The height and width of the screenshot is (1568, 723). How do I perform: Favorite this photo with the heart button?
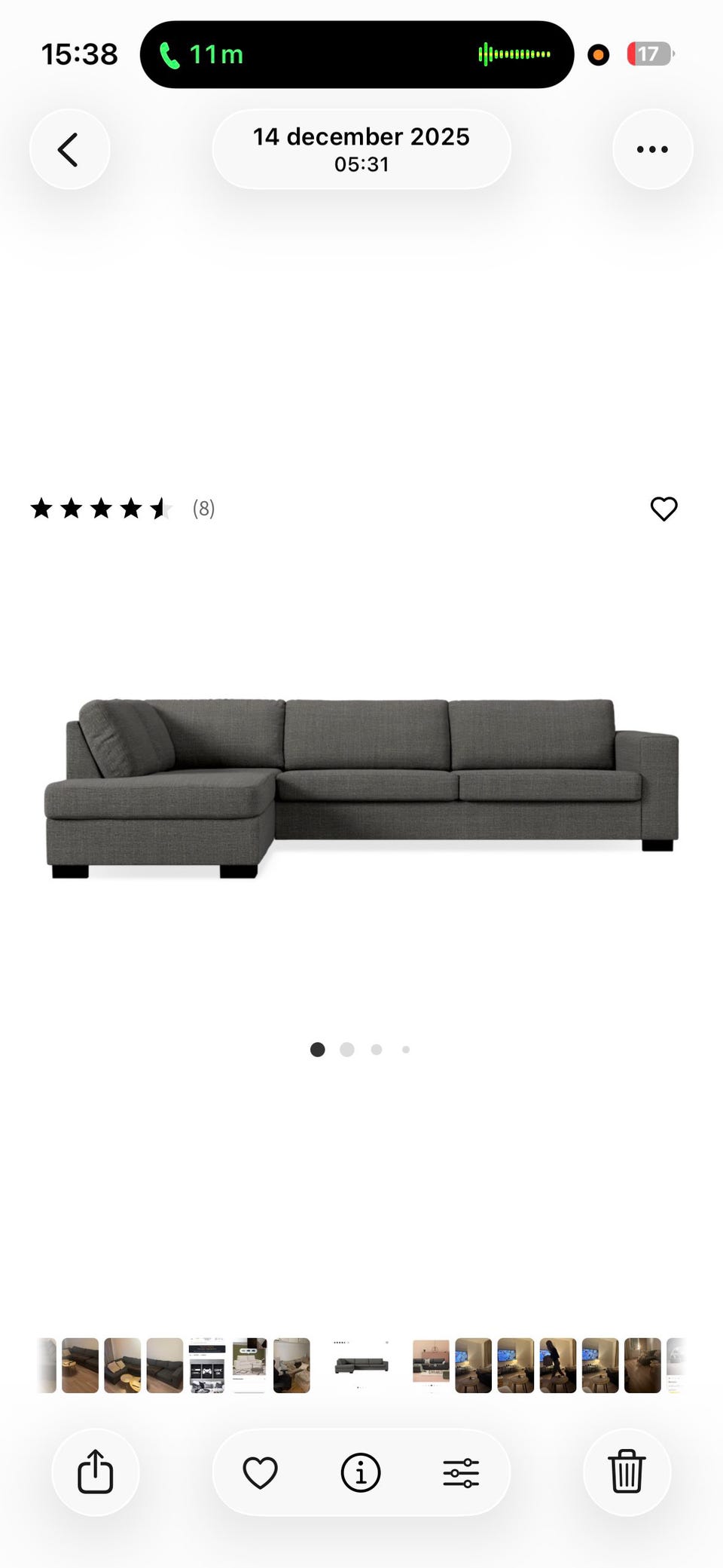click(x=261, y=1472)
